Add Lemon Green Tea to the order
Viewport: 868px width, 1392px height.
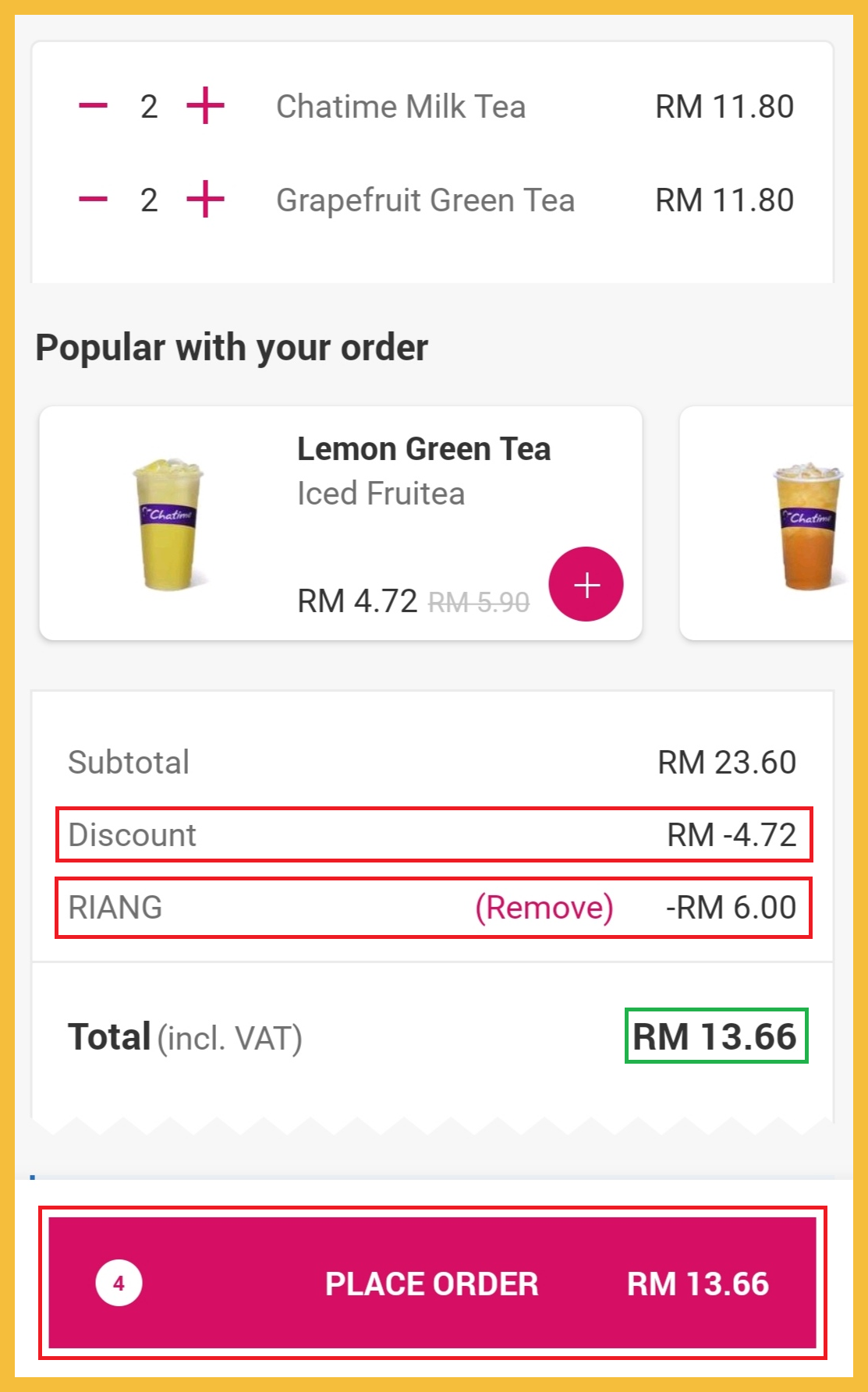(586, 584)
